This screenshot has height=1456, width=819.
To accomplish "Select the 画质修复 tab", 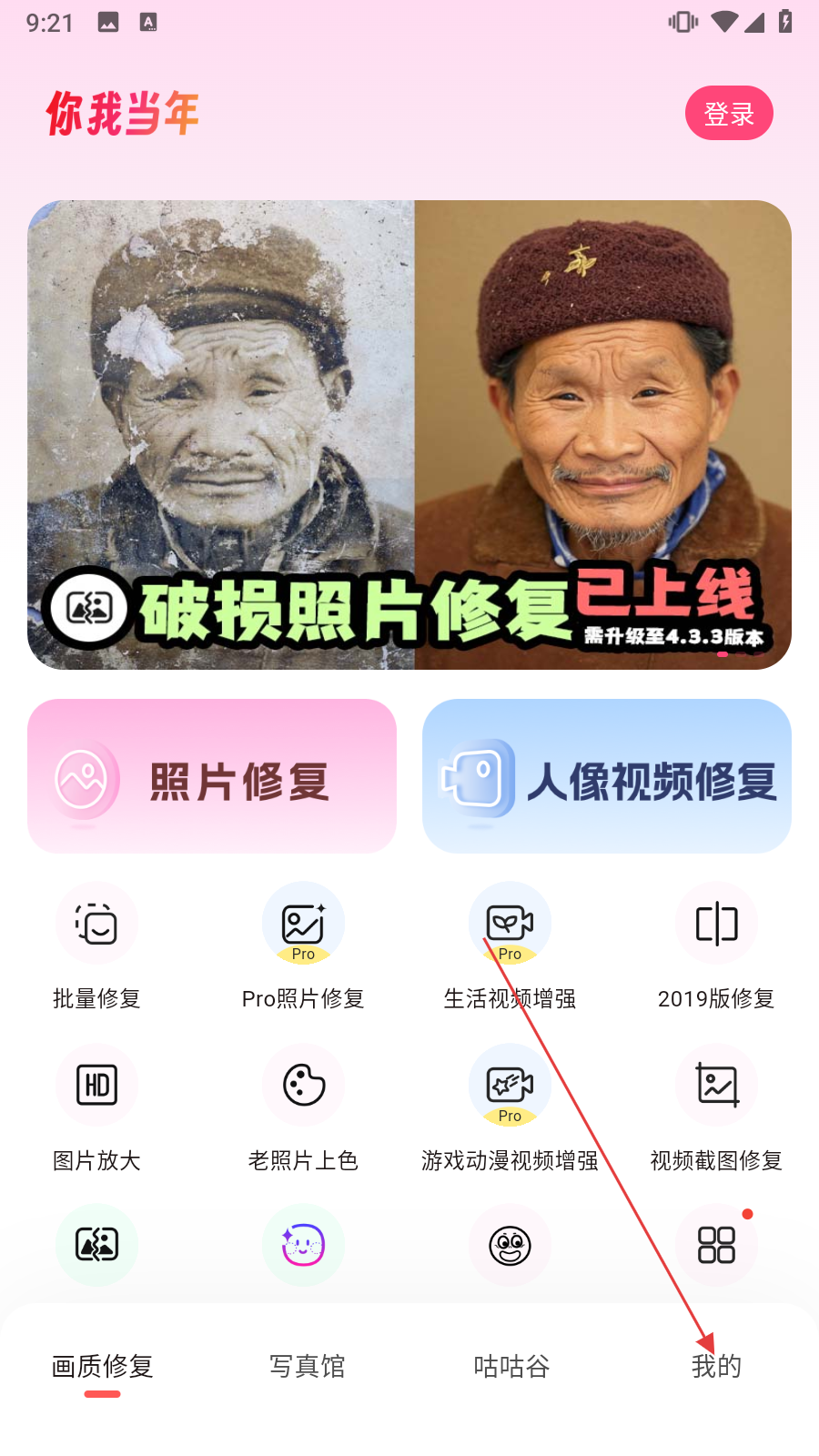I will pyautogui.click(x=102, y=1366).
